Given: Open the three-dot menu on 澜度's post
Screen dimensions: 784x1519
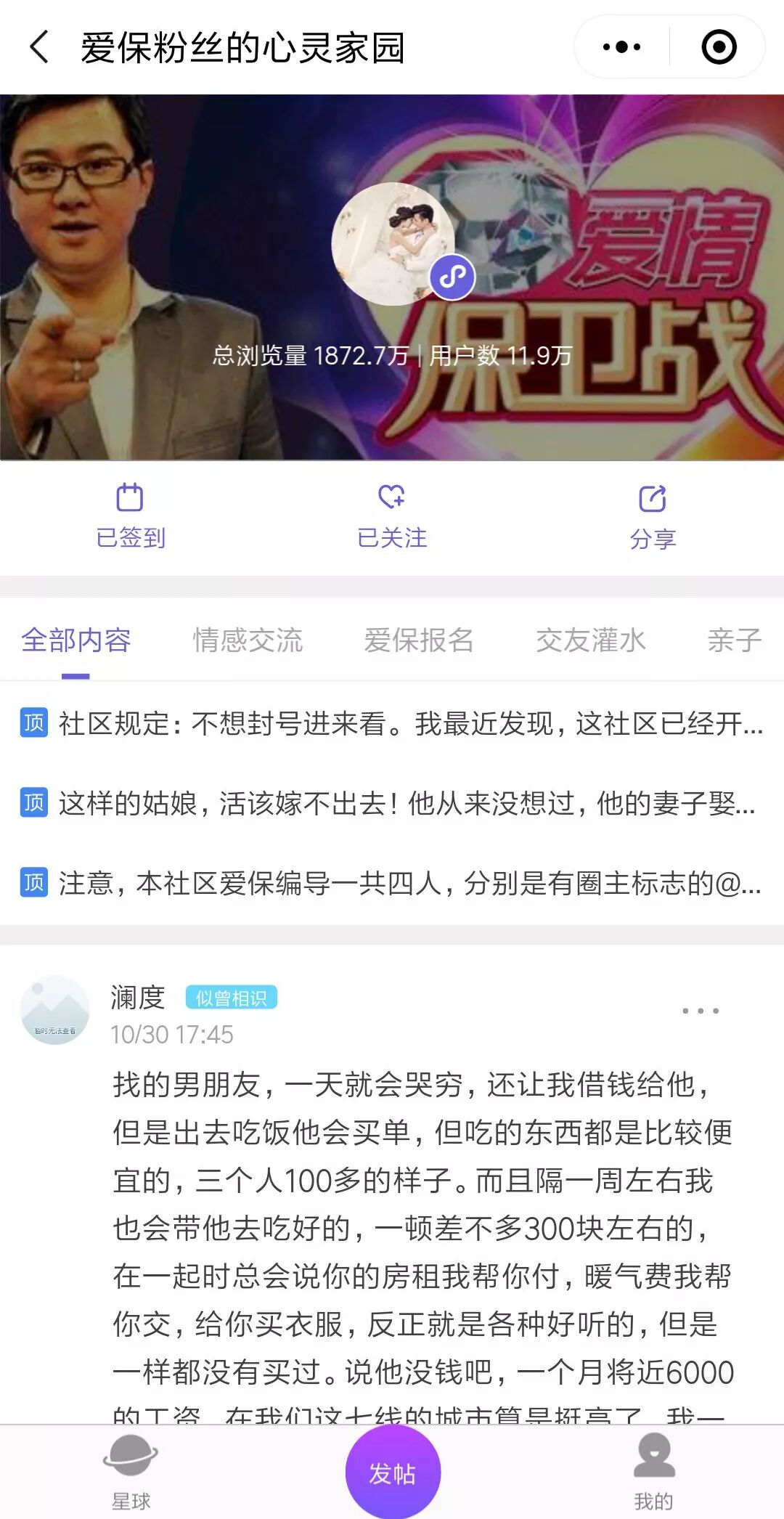Looking at the screenshot, I should [x=701, y=1011].
